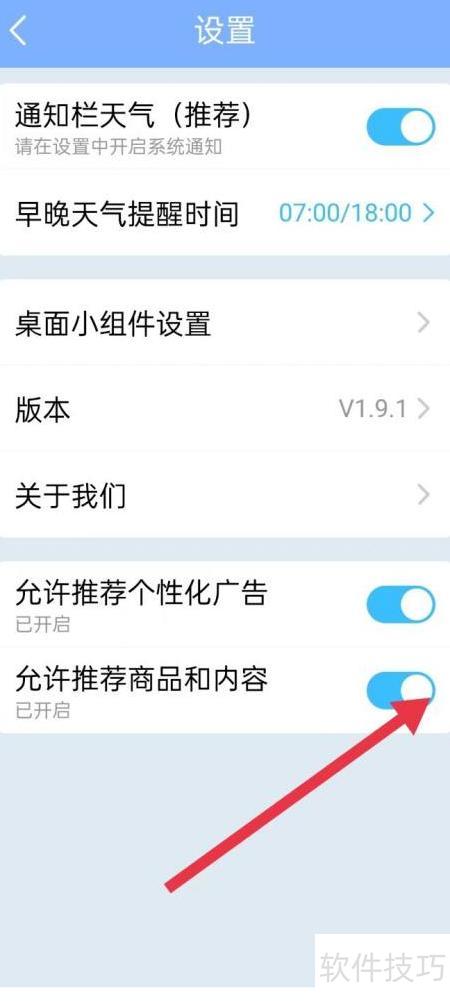Open 桌面小组件设置

pyautogui.click(x=225, y=323)
